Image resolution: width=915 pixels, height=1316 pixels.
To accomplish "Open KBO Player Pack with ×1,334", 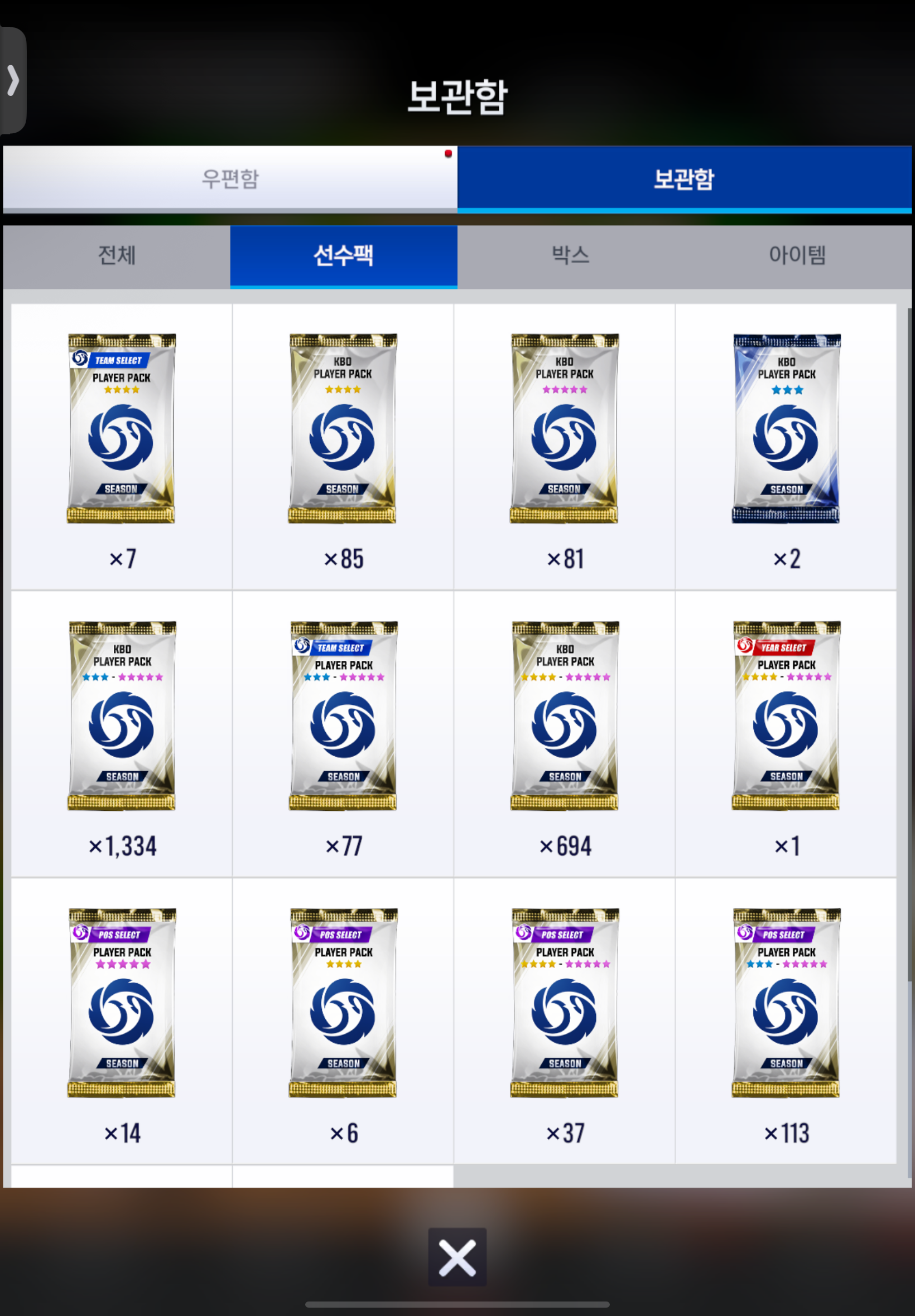I will [122, 716].
